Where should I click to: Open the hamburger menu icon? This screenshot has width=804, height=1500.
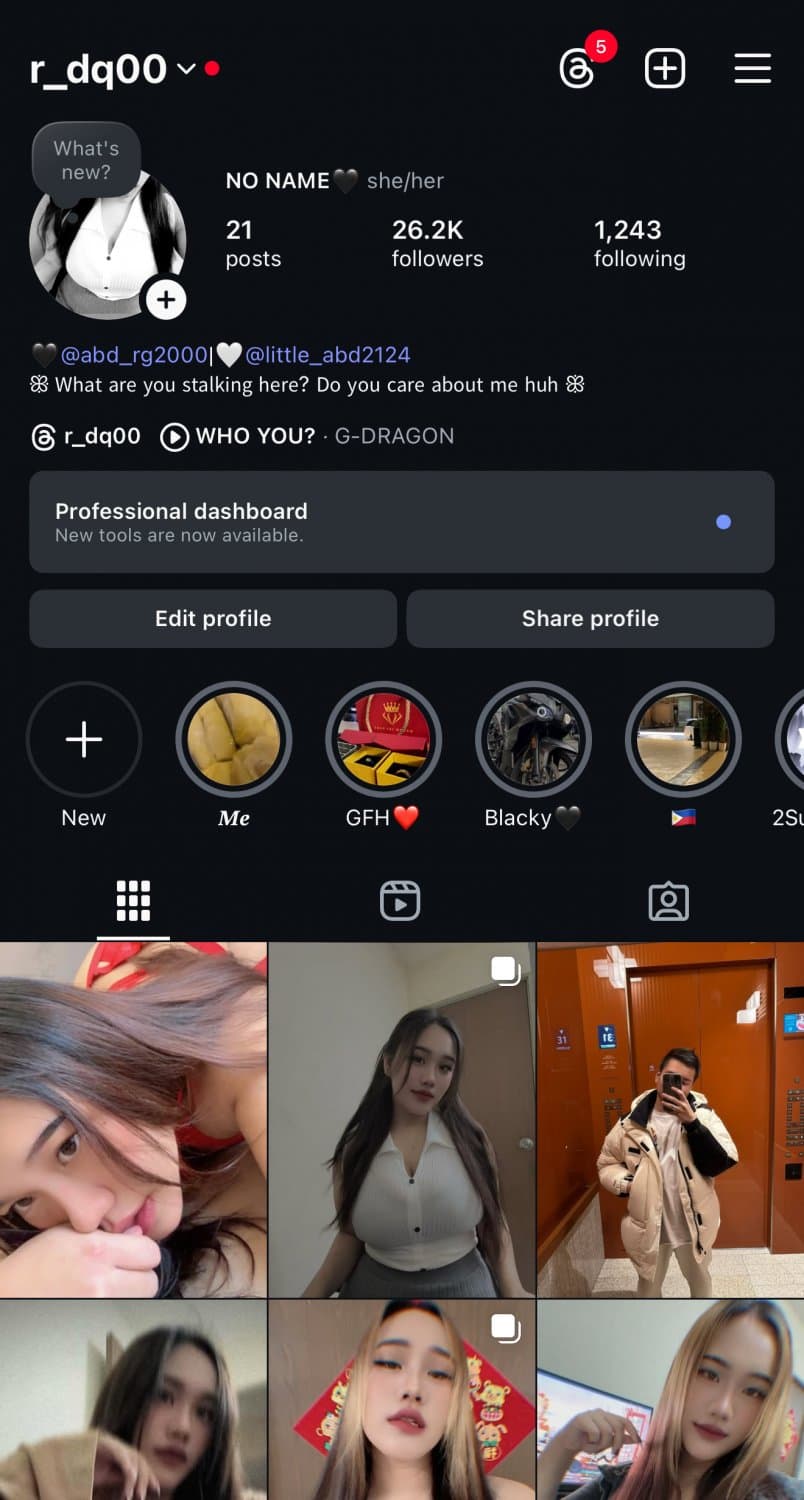tap(752, 67)
